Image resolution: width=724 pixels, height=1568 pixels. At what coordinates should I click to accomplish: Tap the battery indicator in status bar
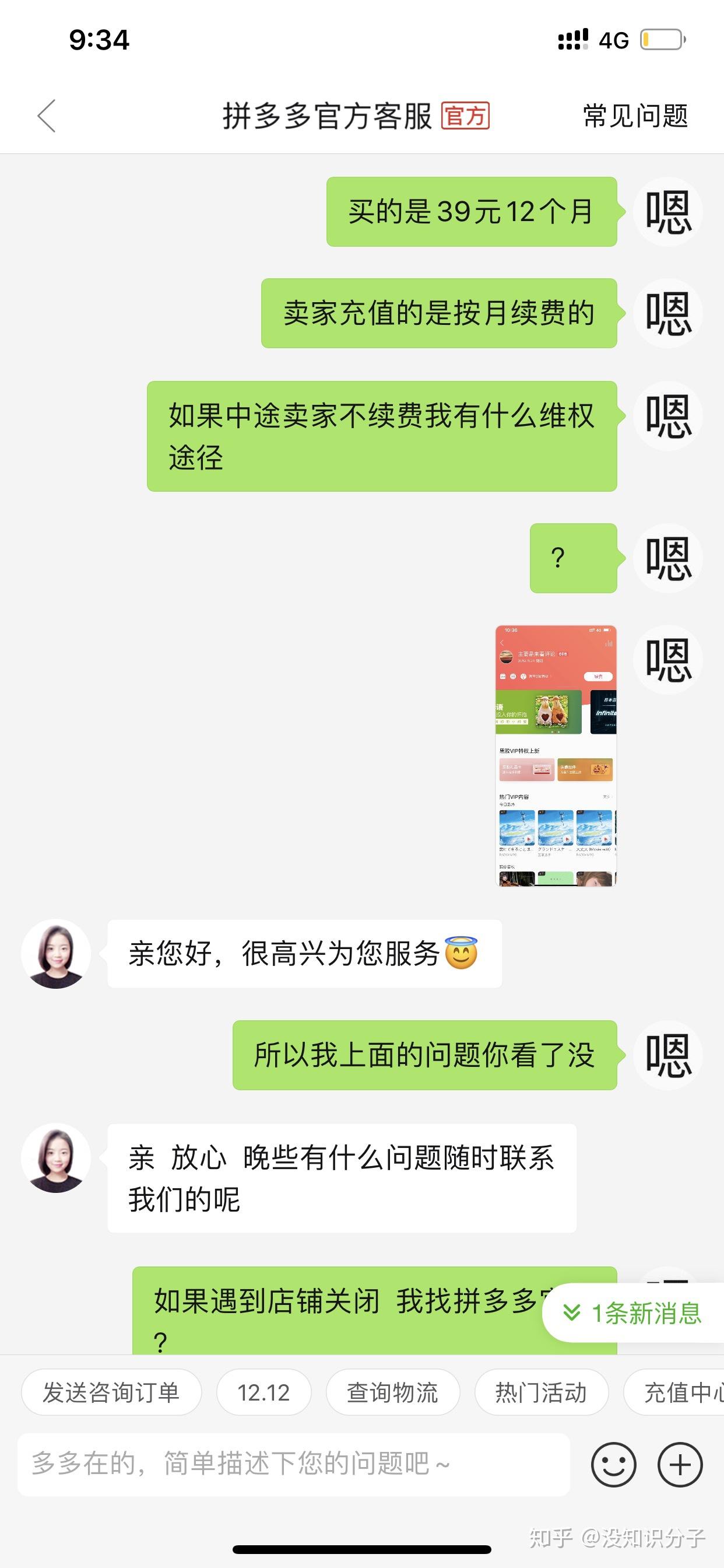pos(660,40)
